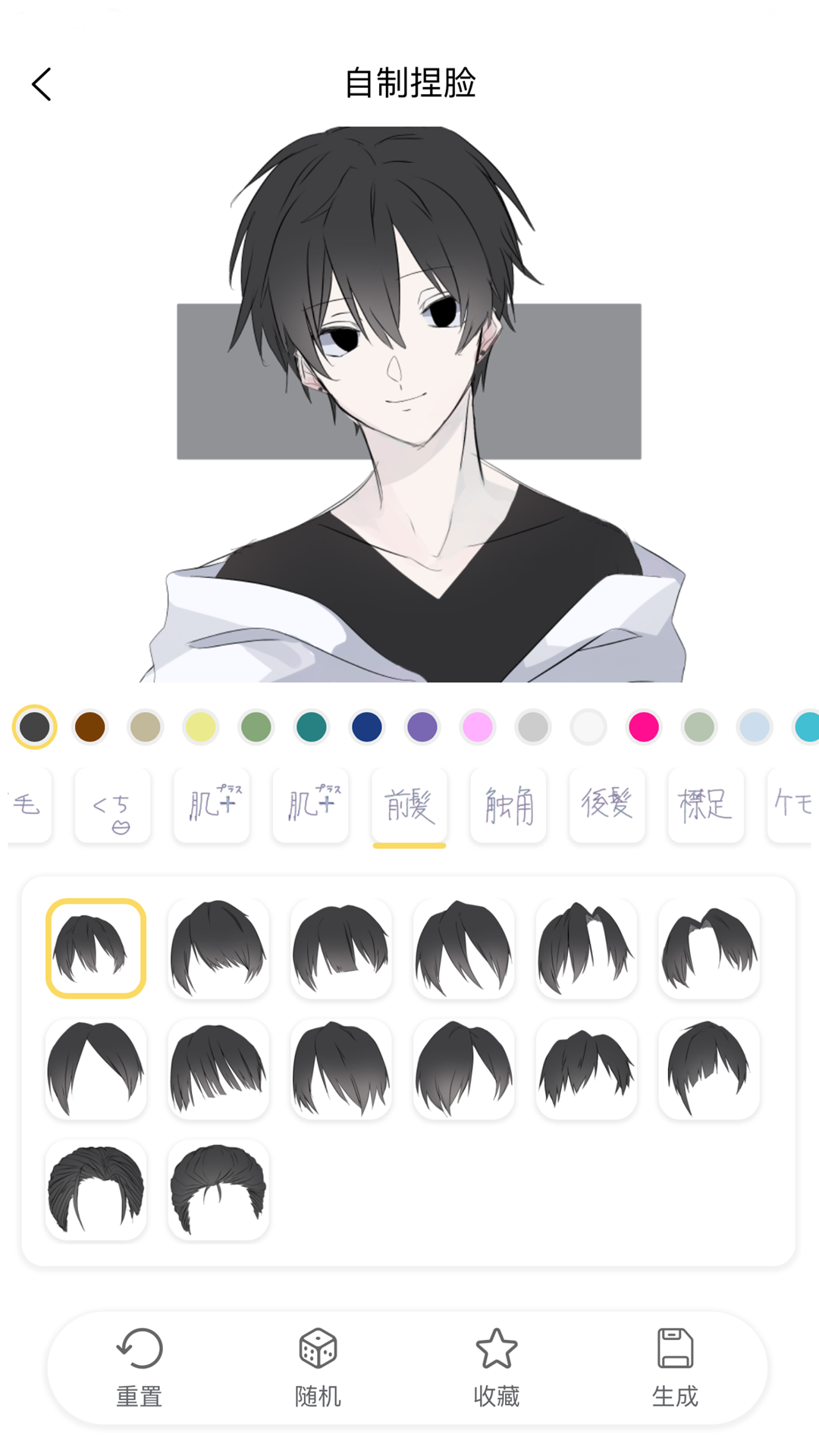Select the teal green color swatch

click(312, 726)
